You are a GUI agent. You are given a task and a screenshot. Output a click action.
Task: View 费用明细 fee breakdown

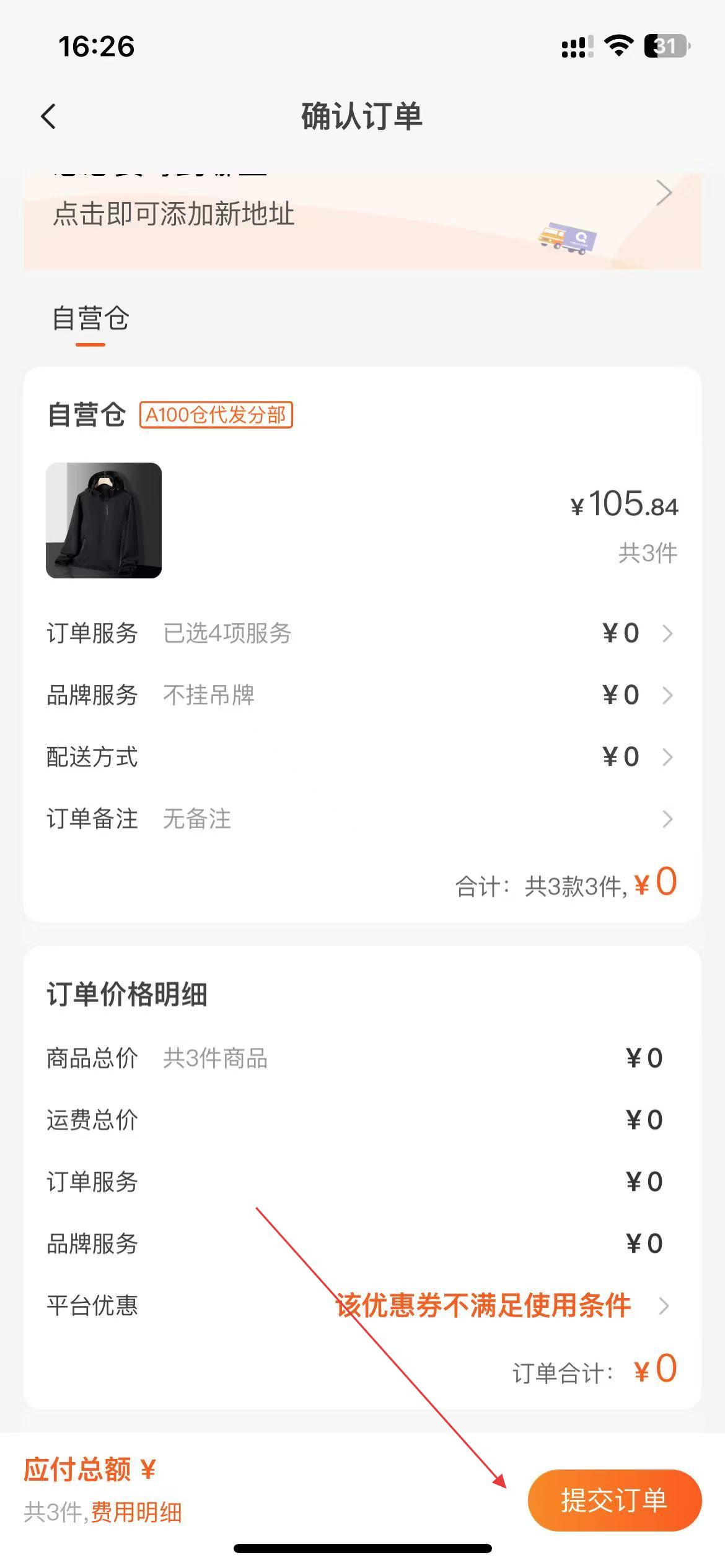pos(136,1513)
